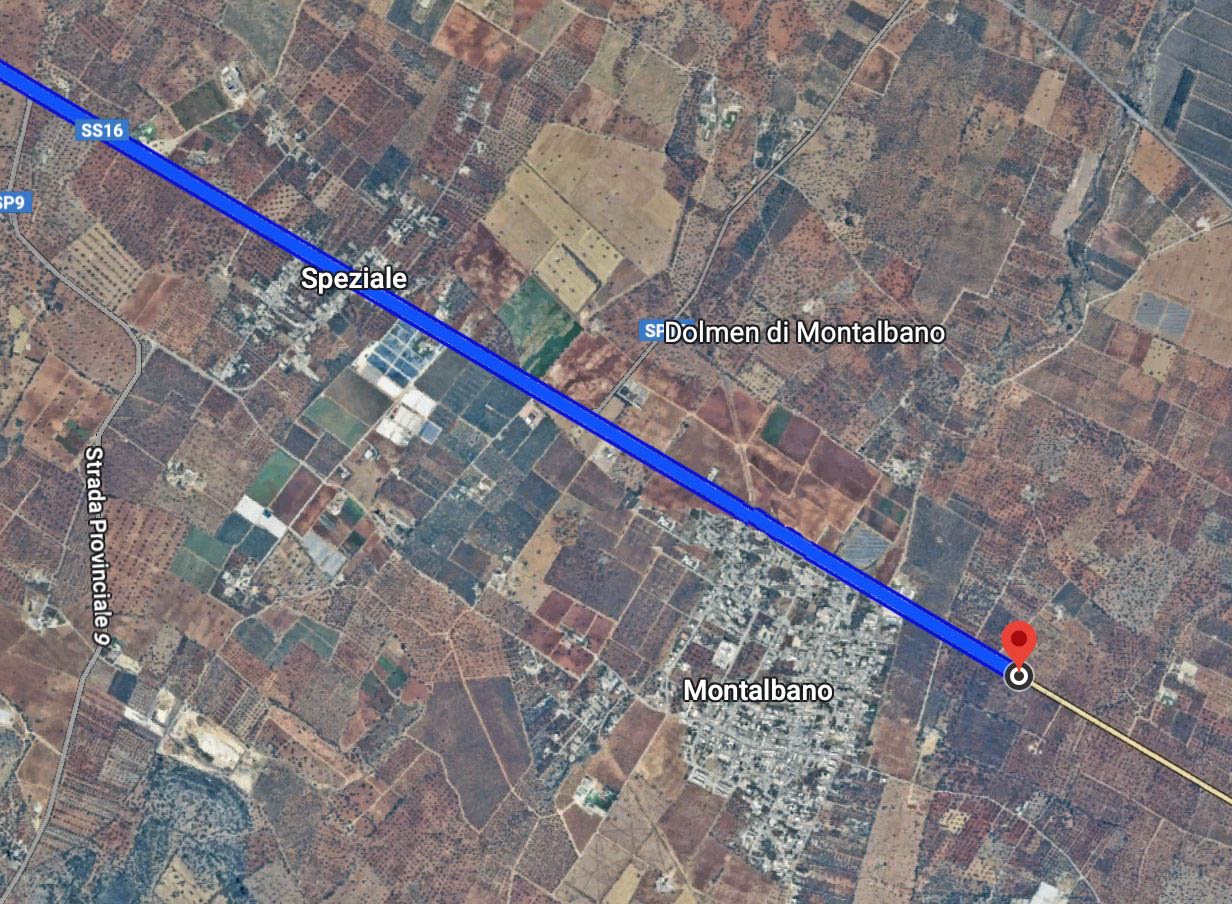The width and height of the screenshot is (1232, 904).
Task: Select the Montalbano town label
Action: pyautogui.click(x=757, y=690)
